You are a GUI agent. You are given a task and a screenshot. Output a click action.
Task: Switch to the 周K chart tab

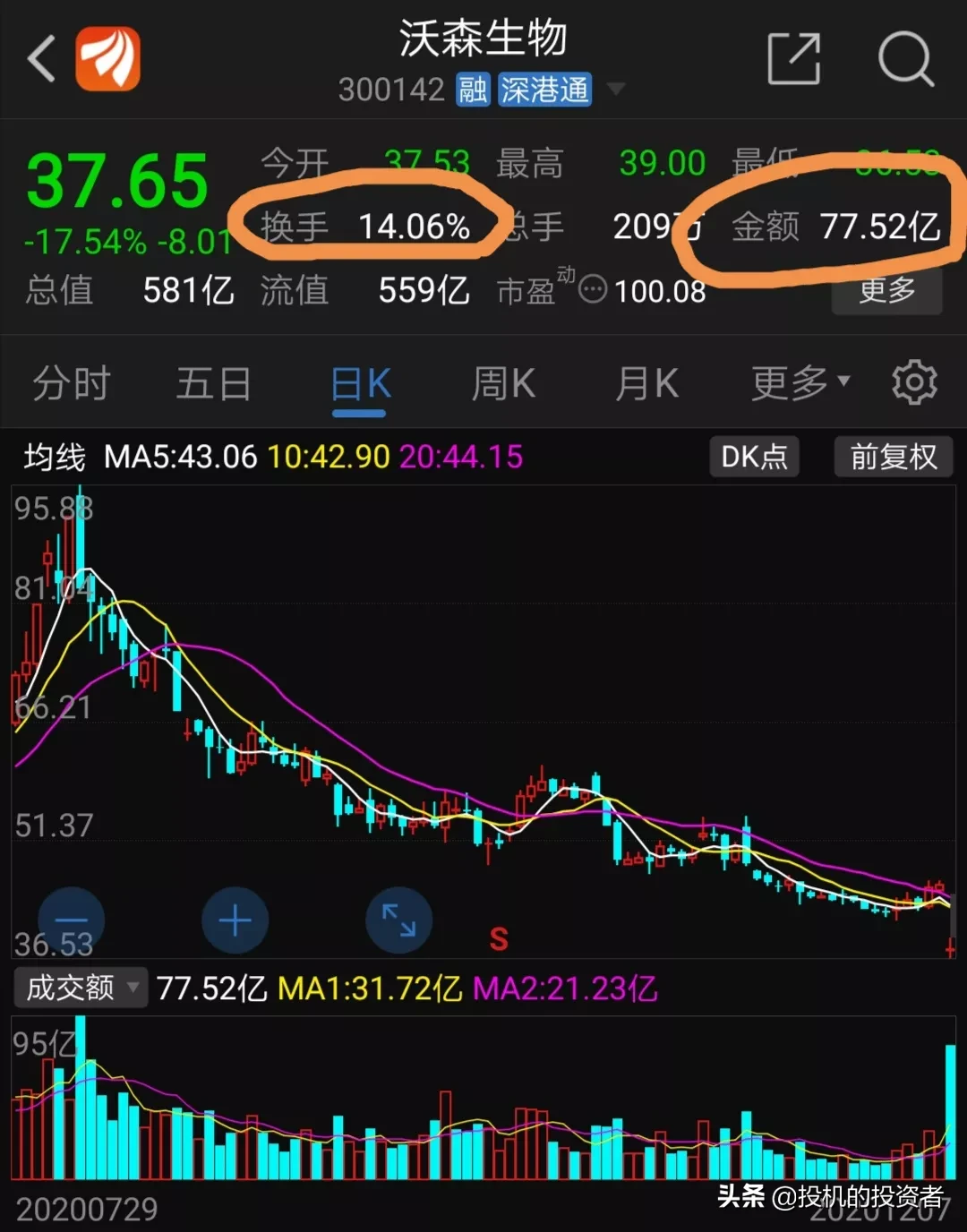coord(503,384)
